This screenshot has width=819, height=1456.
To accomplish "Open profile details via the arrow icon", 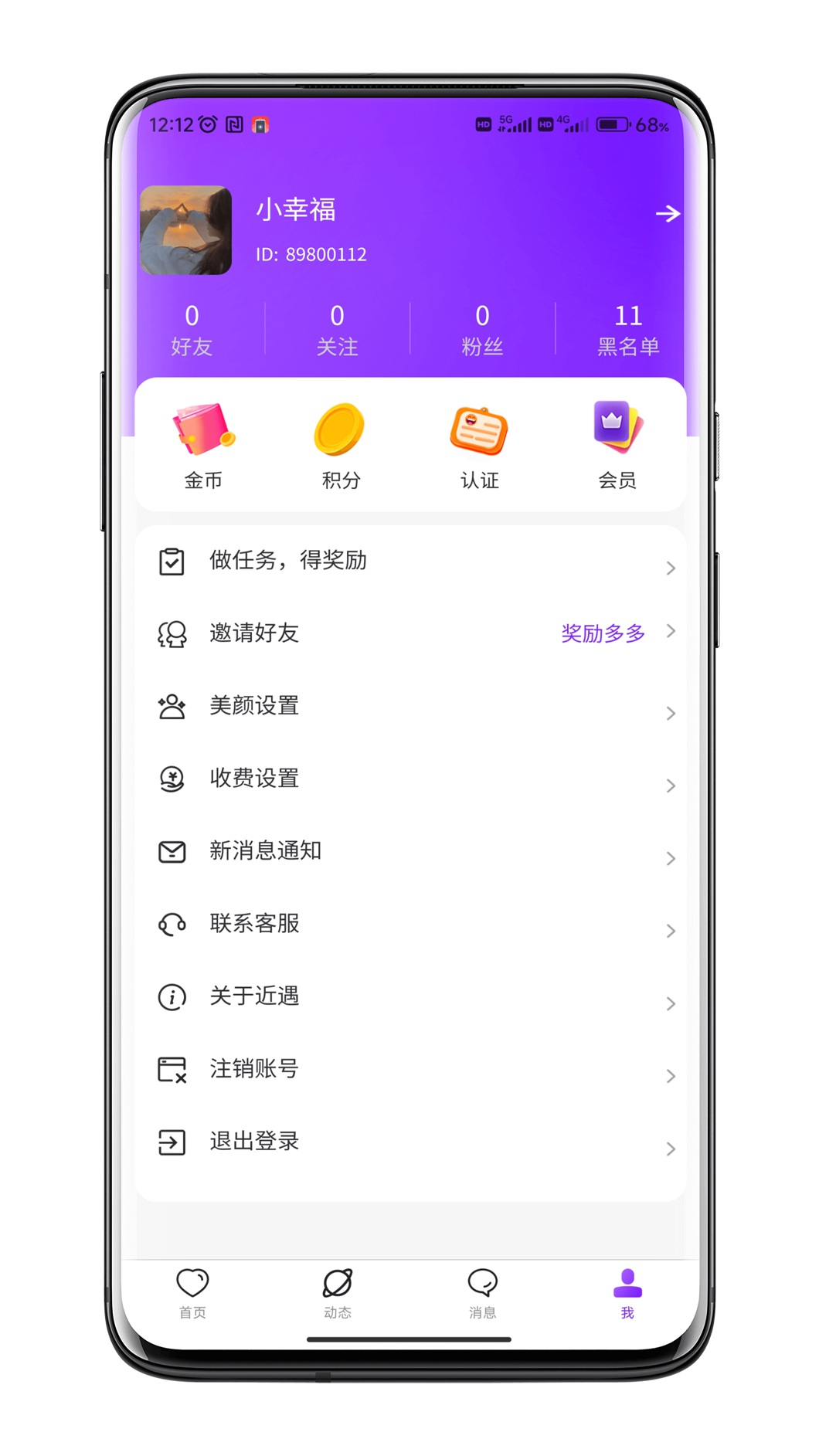I will point(668,213).
